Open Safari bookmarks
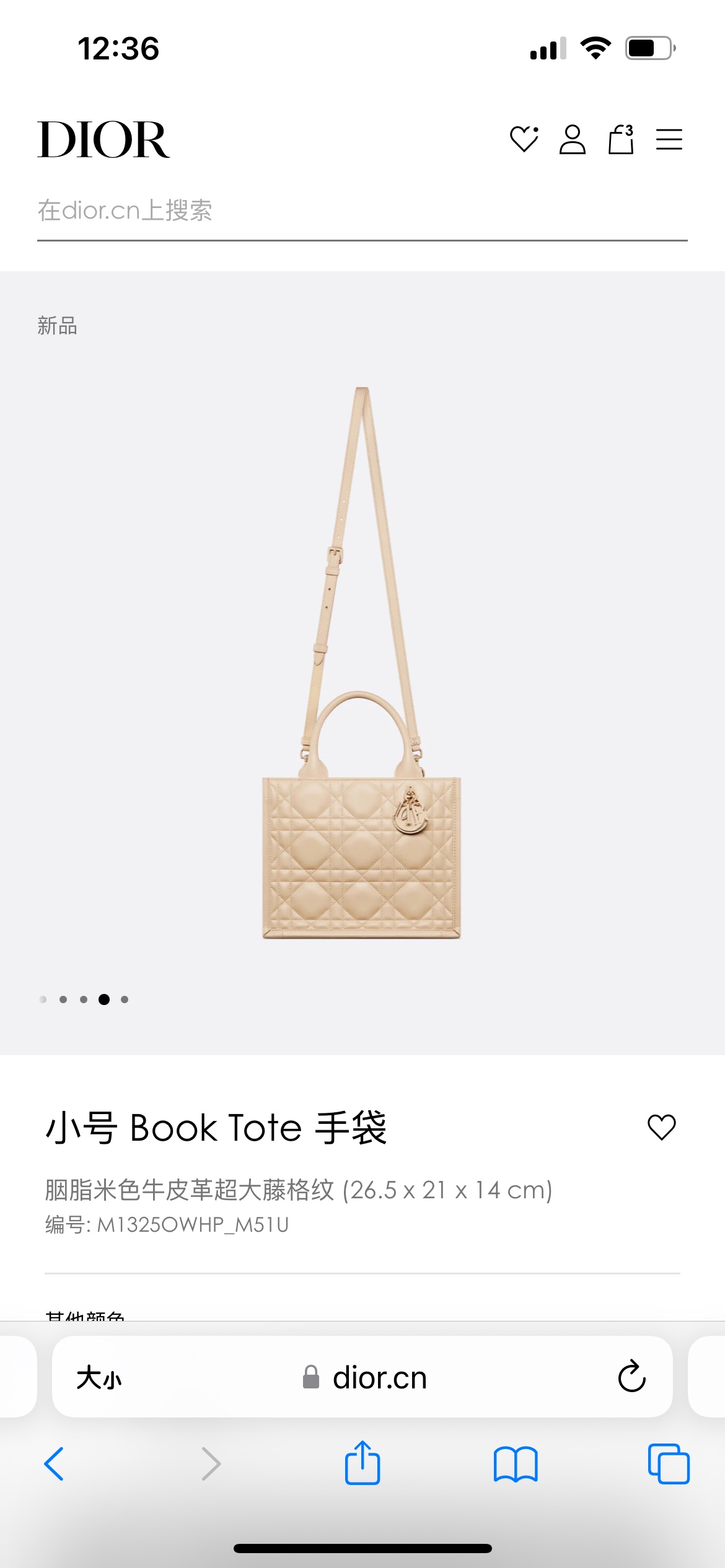725x1568 pixels. pos(516,1464)
